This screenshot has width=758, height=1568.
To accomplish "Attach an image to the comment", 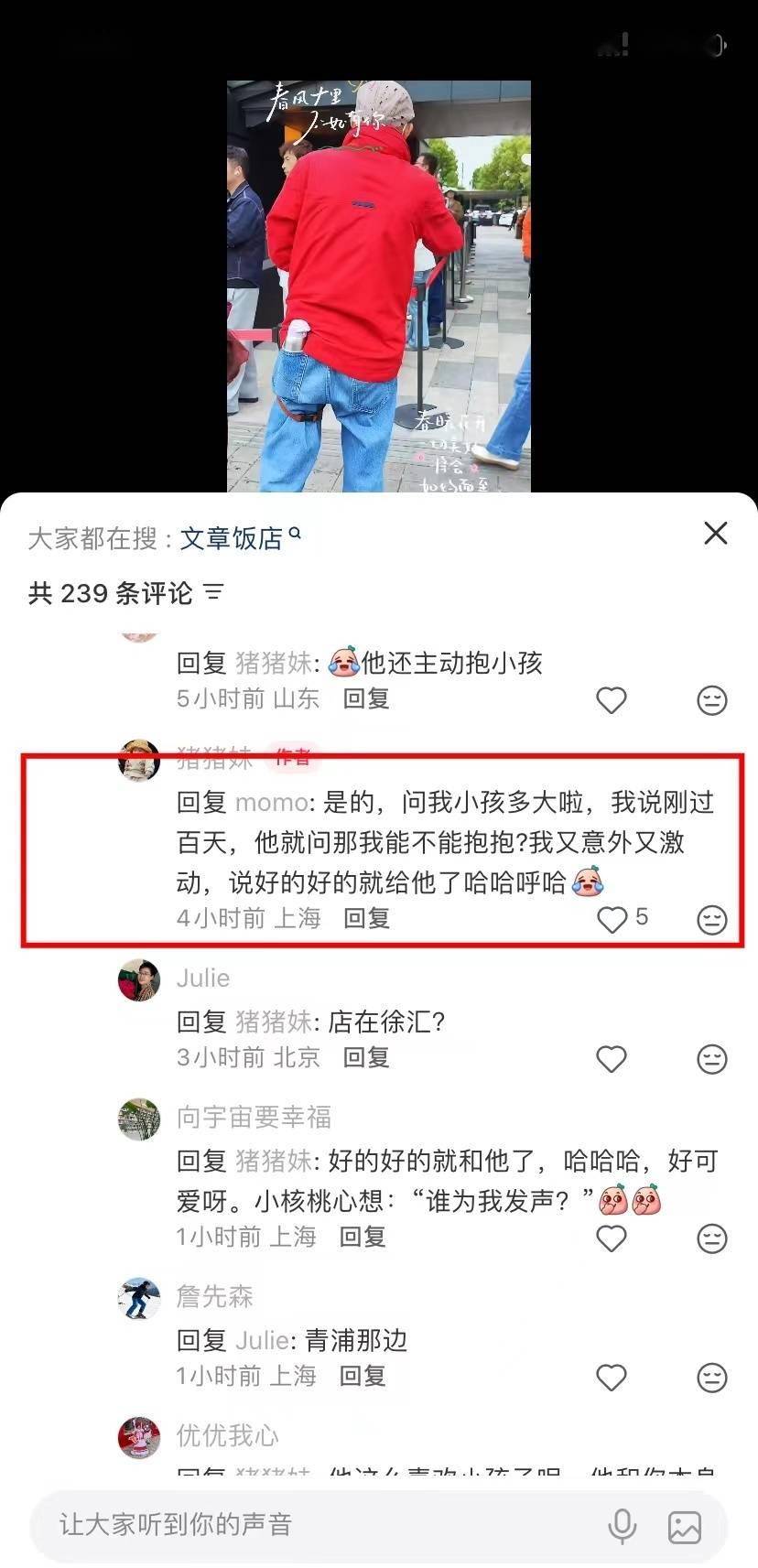I will [x=684, y=1526].
